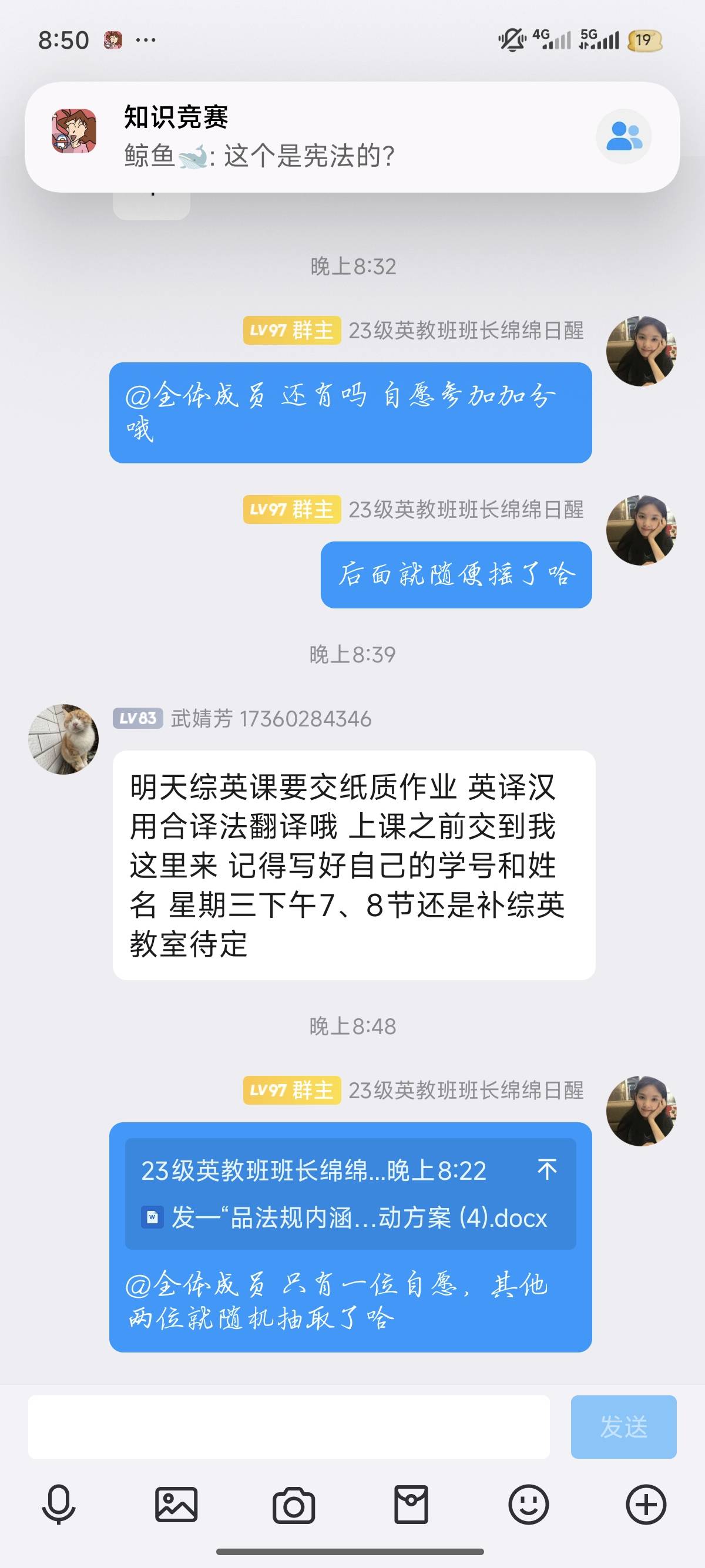The image size is (705, 1568).
Task: Open the group owner's avatar beside 后面就随便摇了哈
Action: point(641,530)
